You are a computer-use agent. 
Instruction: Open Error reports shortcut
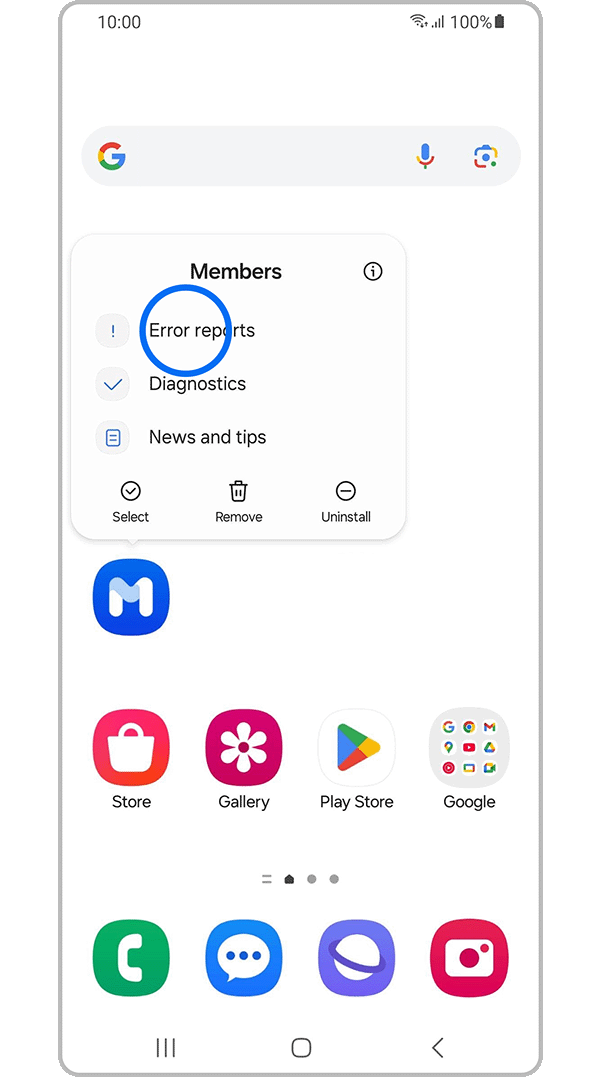click(x=200, y=330)
